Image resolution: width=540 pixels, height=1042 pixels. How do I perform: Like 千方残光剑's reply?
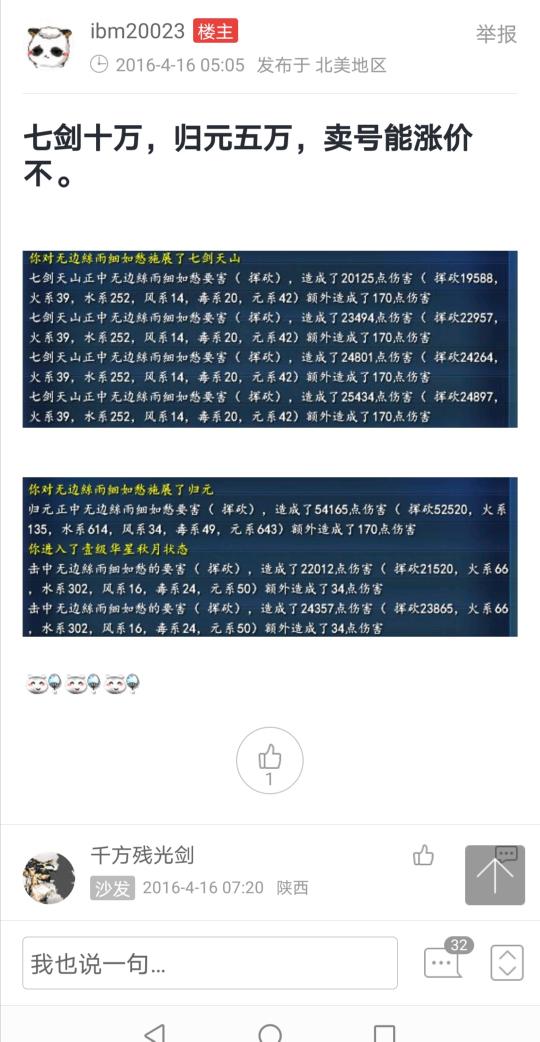(423, 855)
